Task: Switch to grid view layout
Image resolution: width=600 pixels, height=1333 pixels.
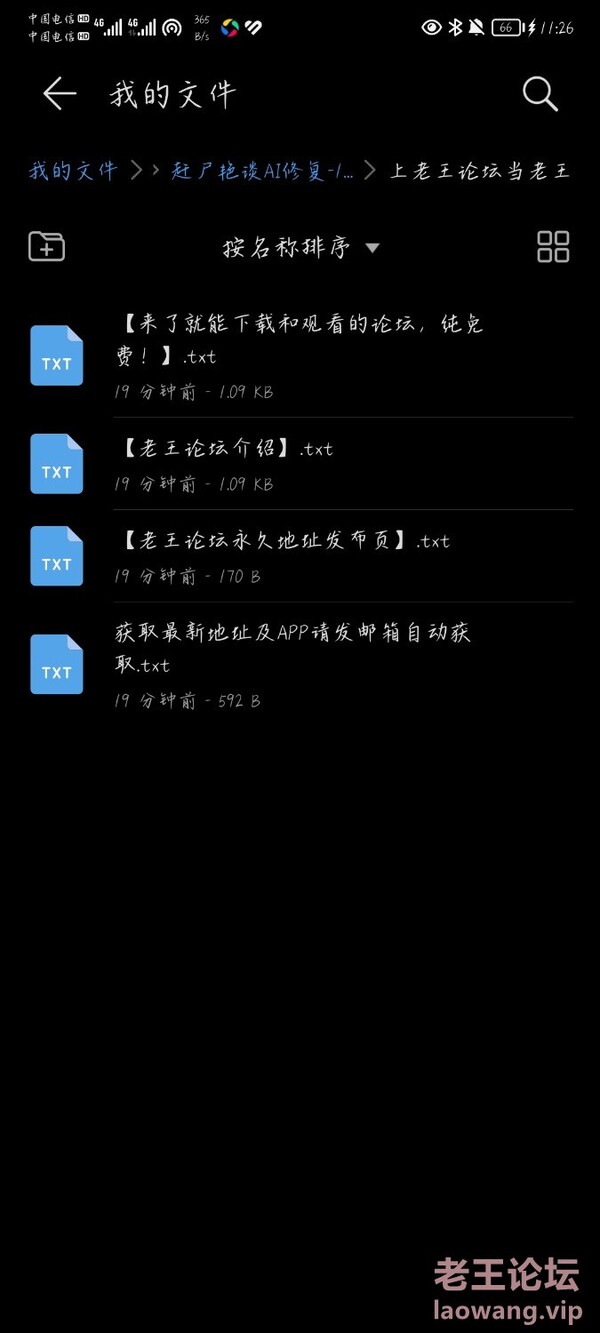Action: point(553,246)
